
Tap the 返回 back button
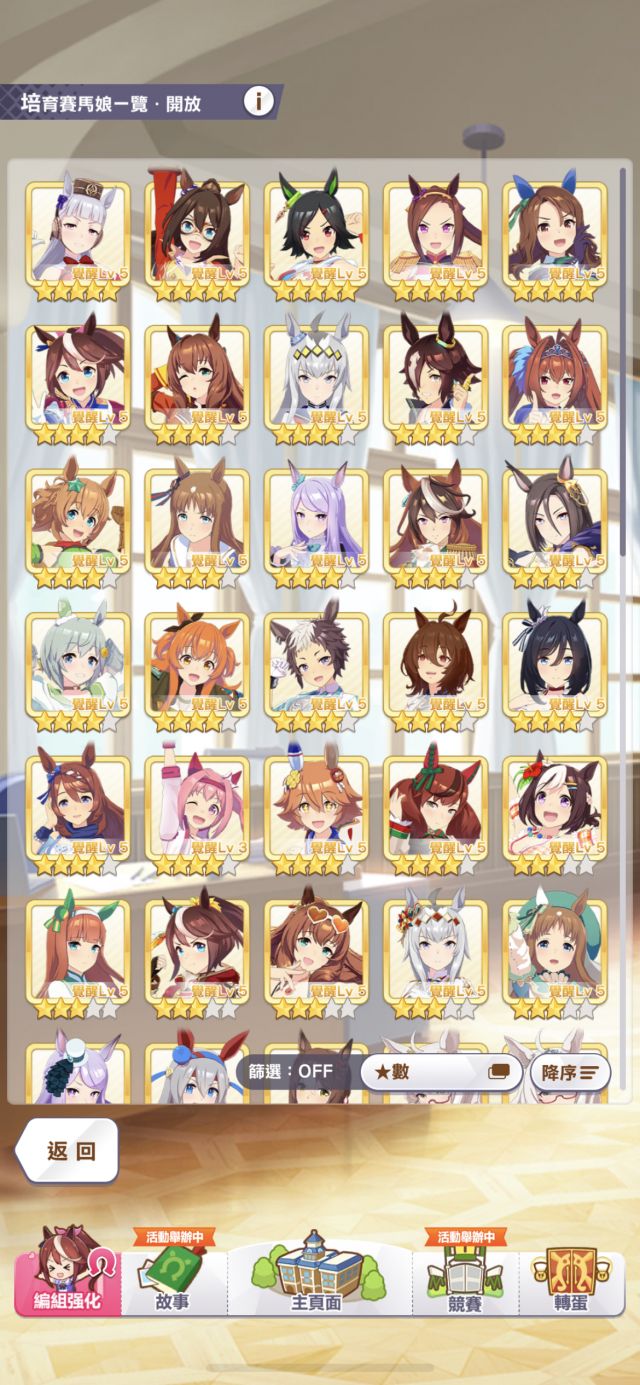(x=67, y=1150)
